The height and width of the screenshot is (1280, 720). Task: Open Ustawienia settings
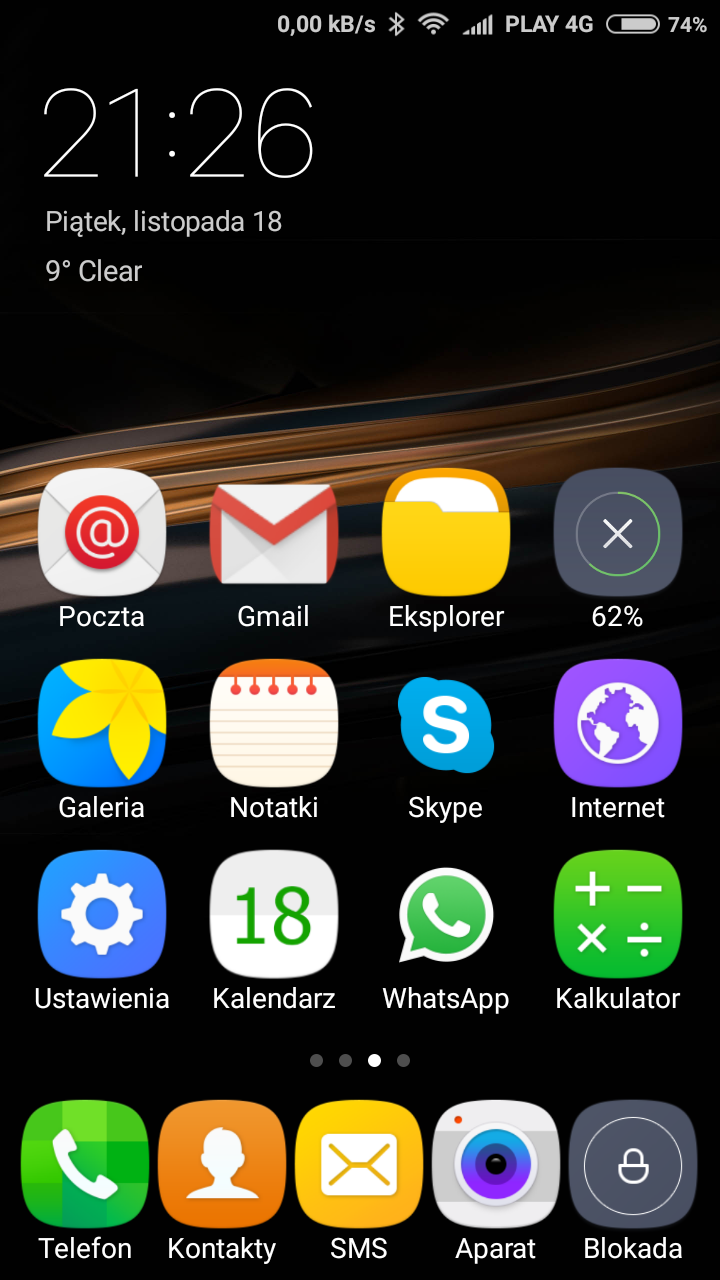pos(102,915)
